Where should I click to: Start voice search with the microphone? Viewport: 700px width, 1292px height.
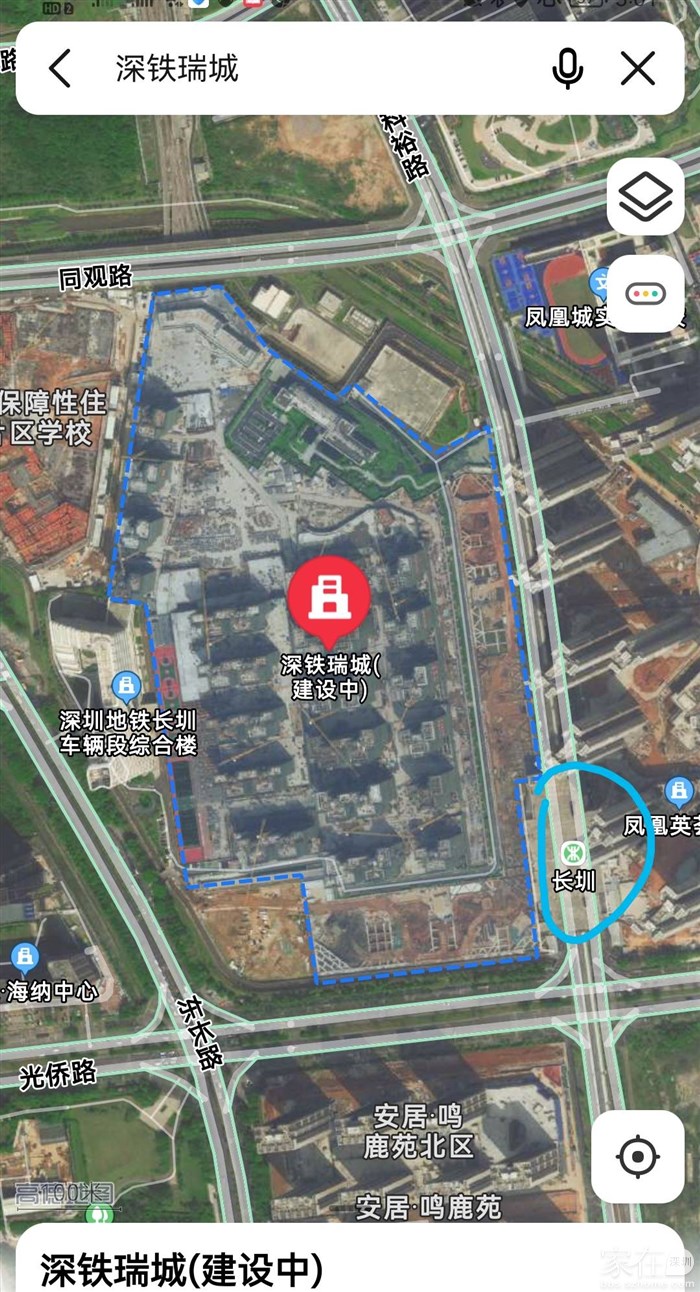(568, 69)
